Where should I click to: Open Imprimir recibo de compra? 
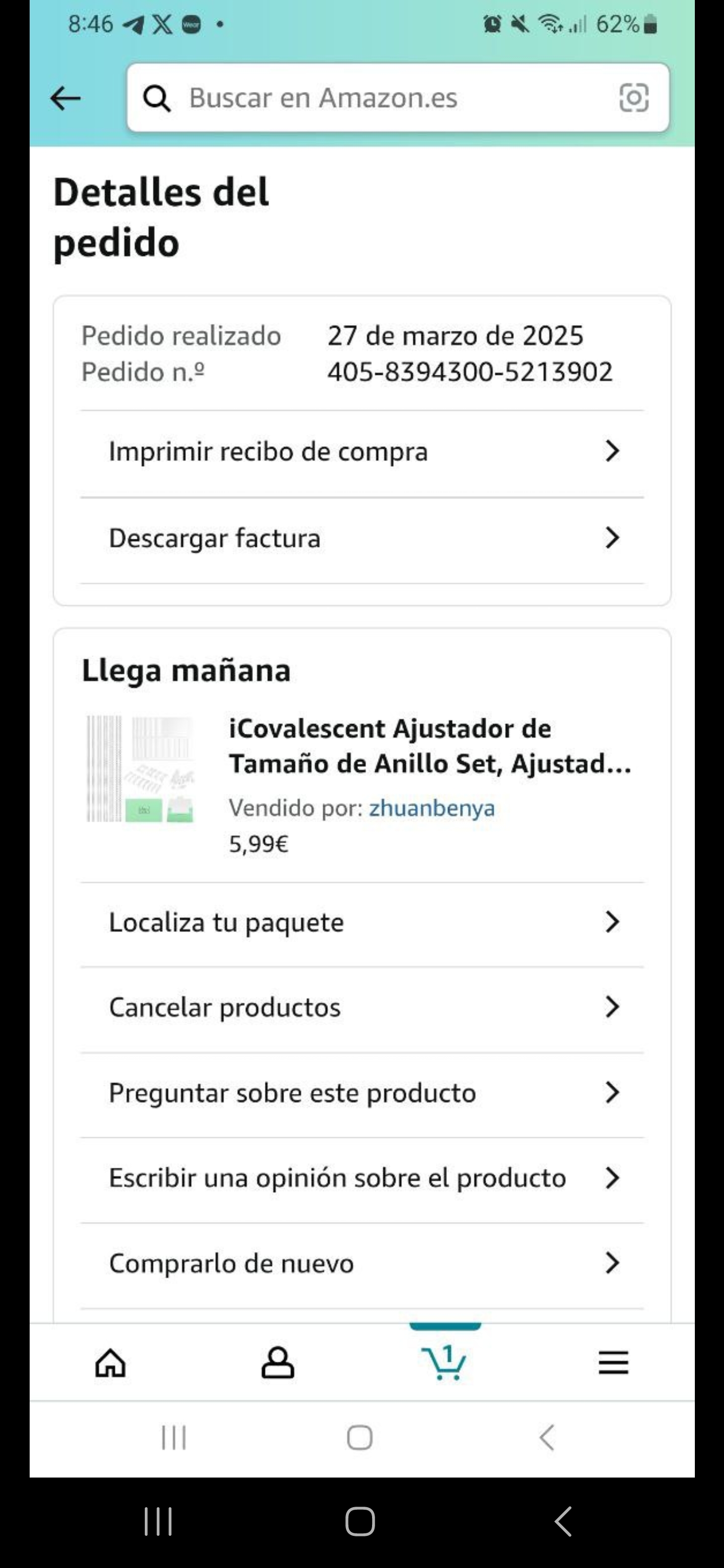pyautogui.click(x=363, y=452)
